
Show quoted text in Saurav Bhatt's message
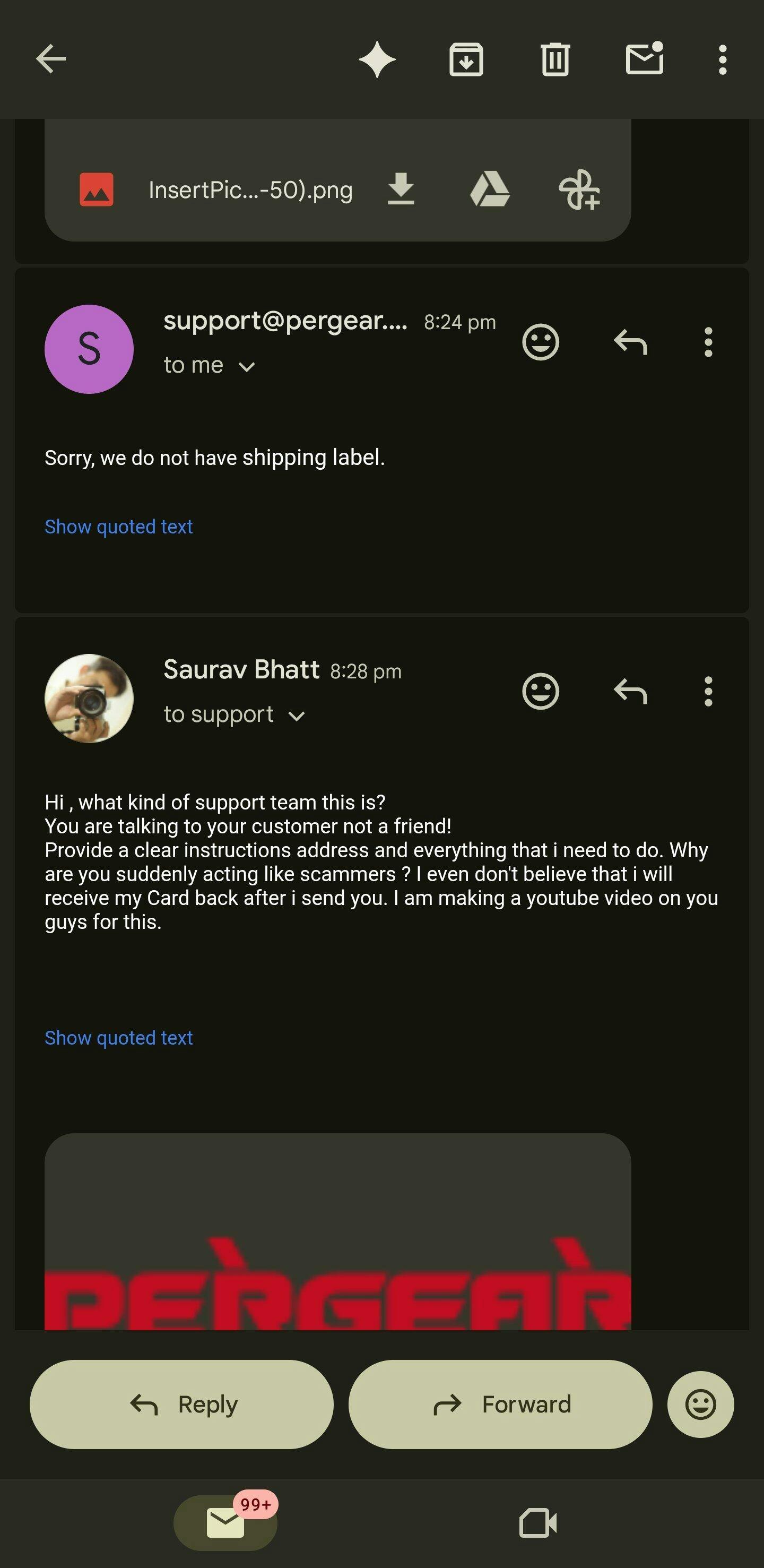point(119,1038)
